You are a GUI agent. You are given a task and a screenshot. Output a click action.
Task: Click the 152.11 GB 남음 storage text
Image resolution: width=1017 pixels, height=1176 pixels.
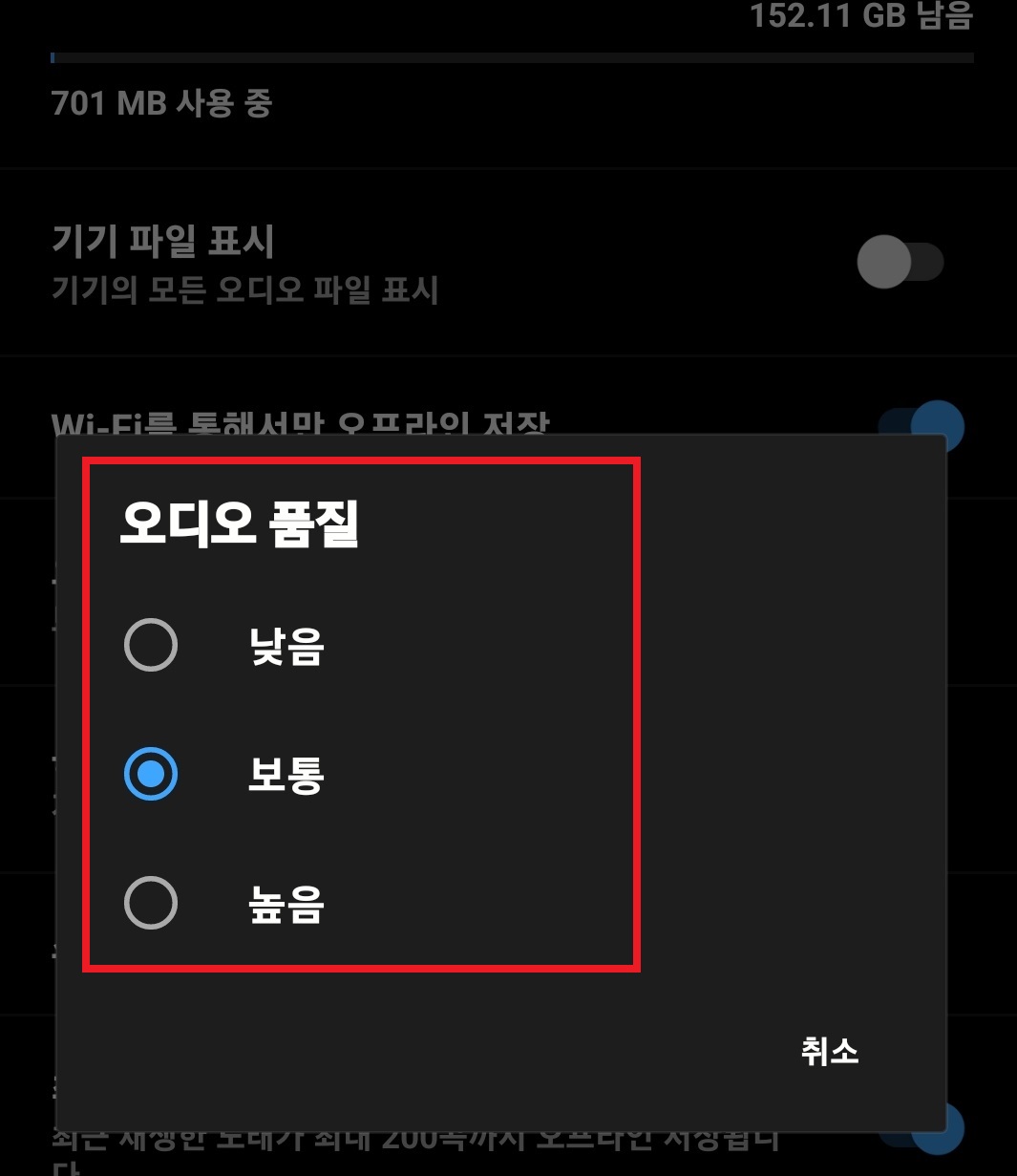[858, 17]
